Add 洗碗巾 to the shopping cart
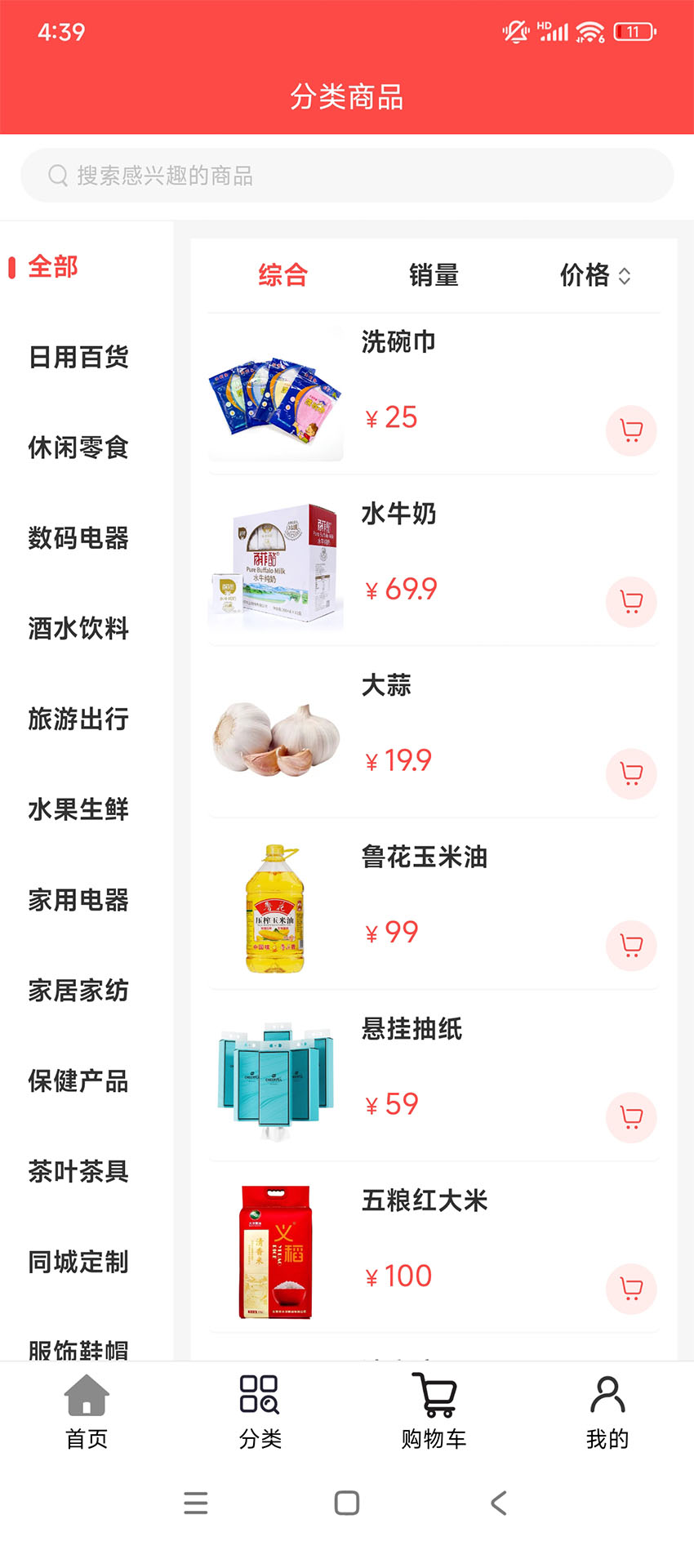 (631, 430)
